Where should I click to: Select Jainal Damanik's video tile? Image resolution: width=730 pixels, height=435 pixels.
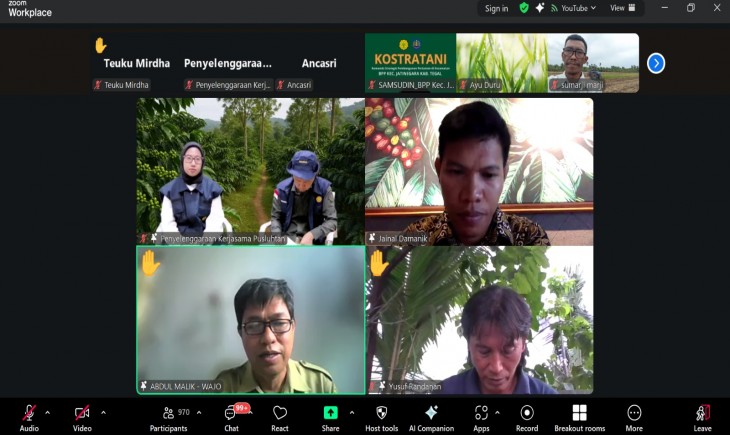pyautogui.click(x=479, y=170)
